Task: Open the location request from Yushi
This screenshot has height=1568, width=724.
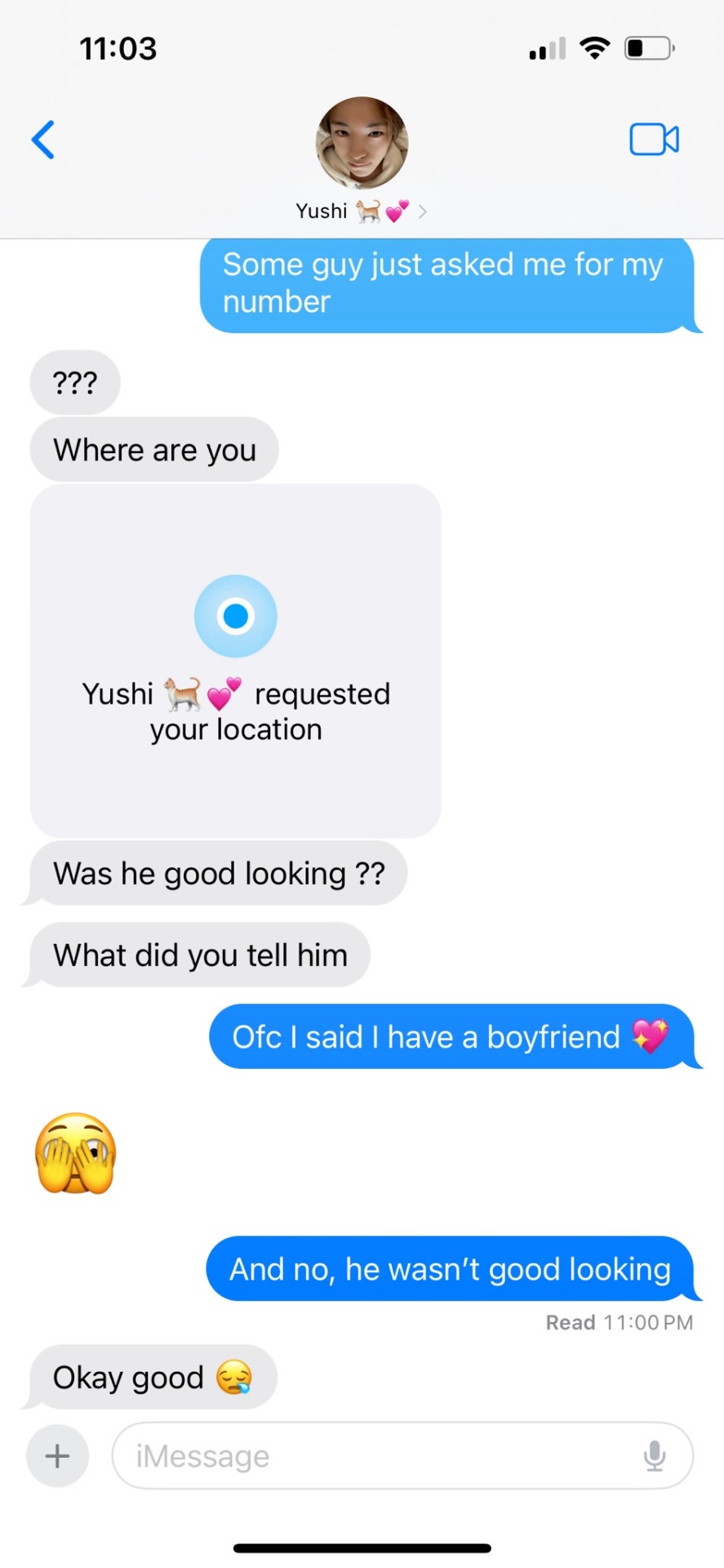Action: [x=236, y=660]
